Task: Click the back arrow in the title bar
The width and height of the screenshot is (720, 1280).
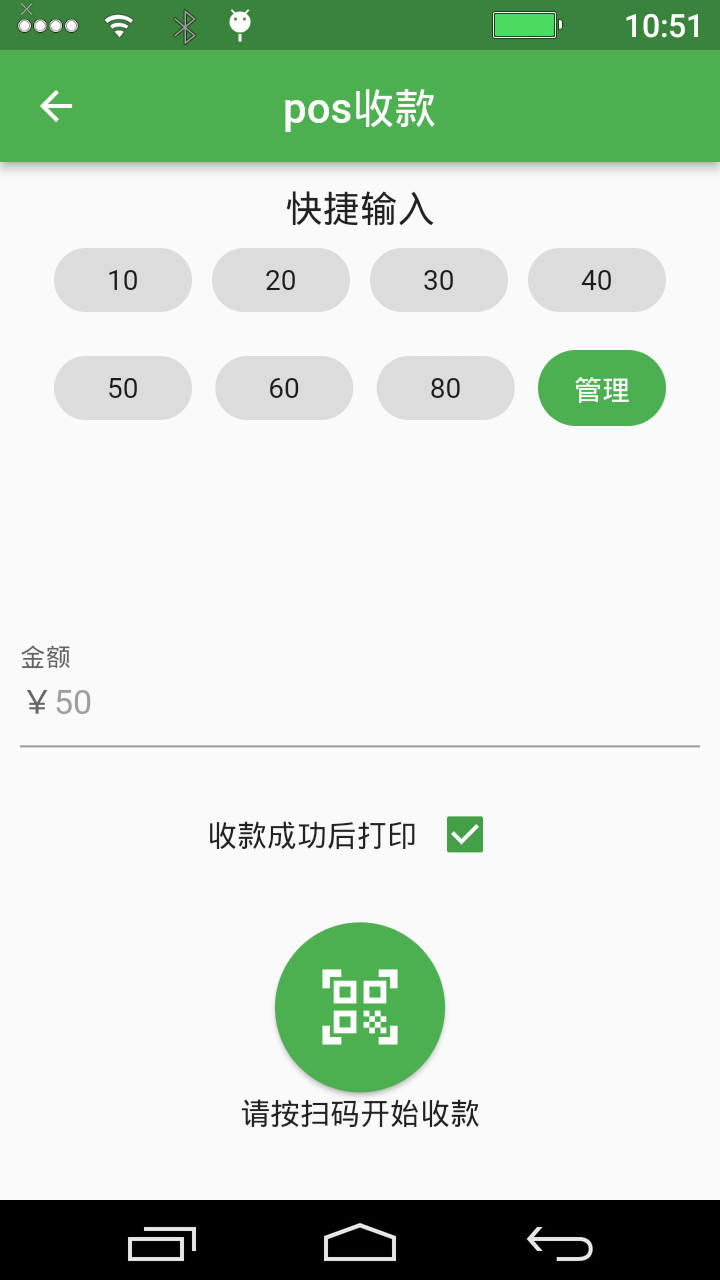Action: click(x=55, y=106)
